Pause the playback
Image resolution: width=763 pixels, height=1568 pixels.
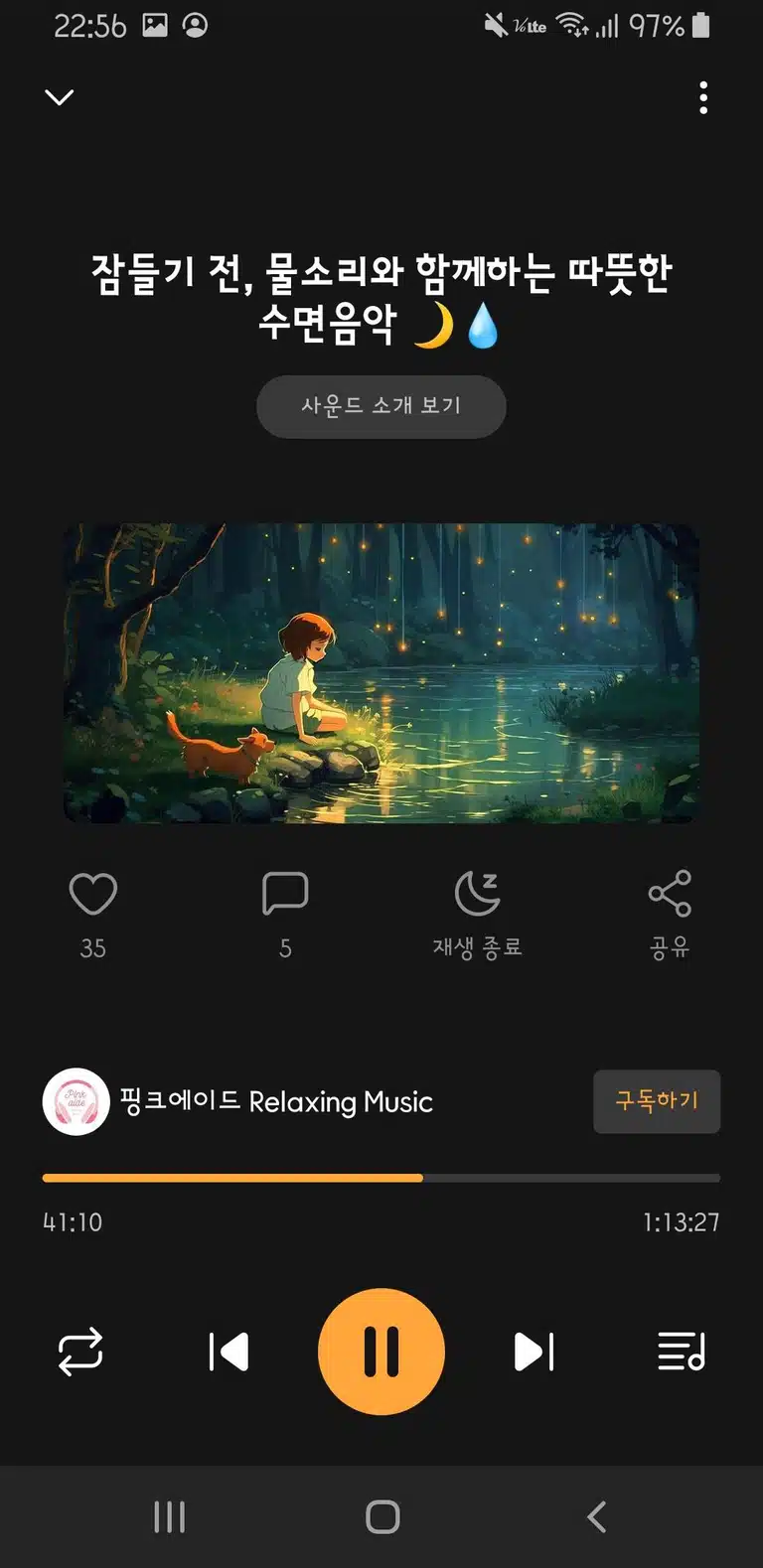point(381,1352)
